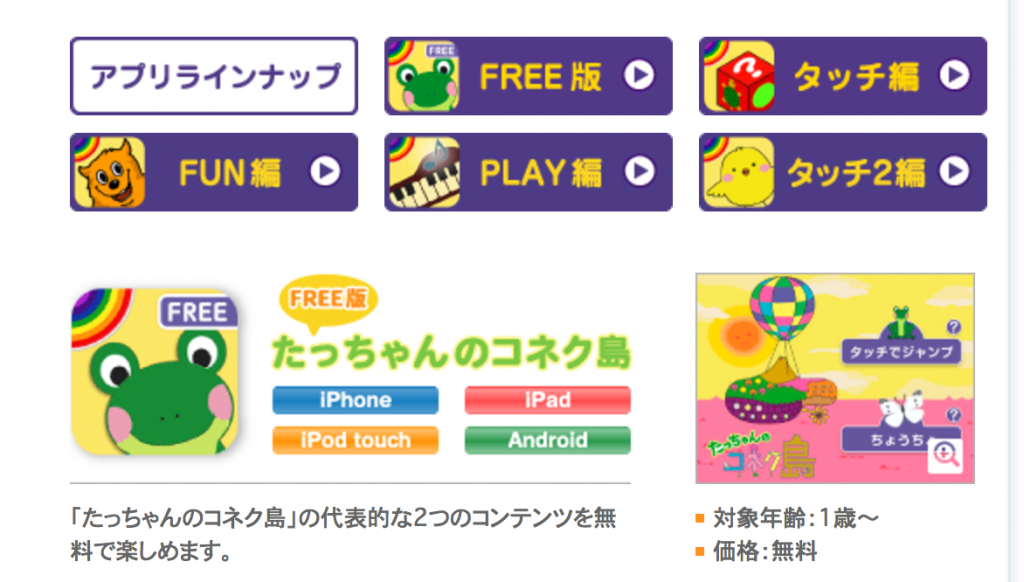Open the Android download button
This screenshot has height=582, width=1024.
547,440
